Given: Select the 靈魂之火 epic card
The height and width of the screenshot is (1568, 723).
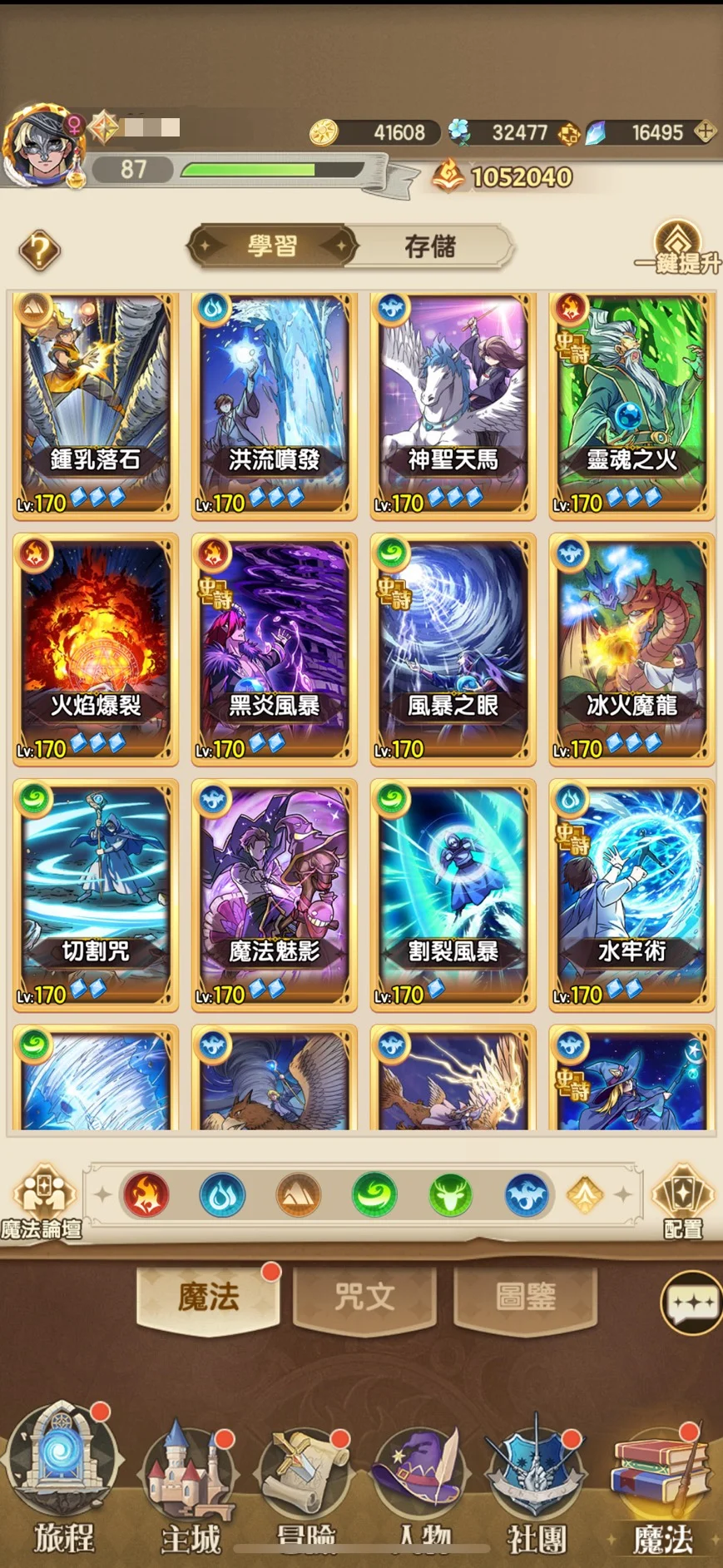Looking at the screenshot, I should 631,405.
